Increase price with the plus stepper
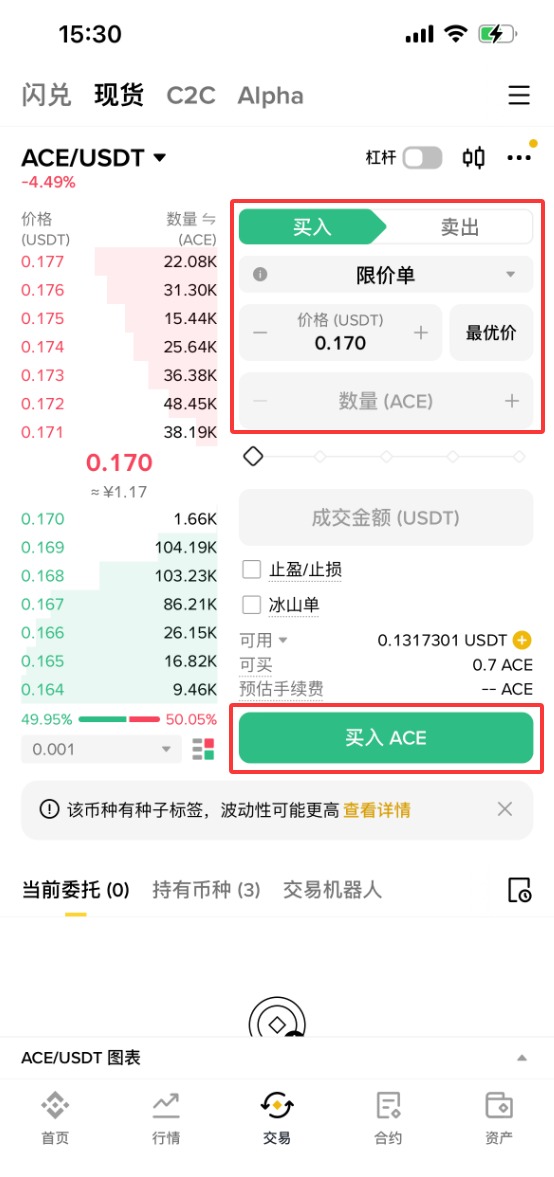Screen dimensions: 554x1177 coord(421,333)
